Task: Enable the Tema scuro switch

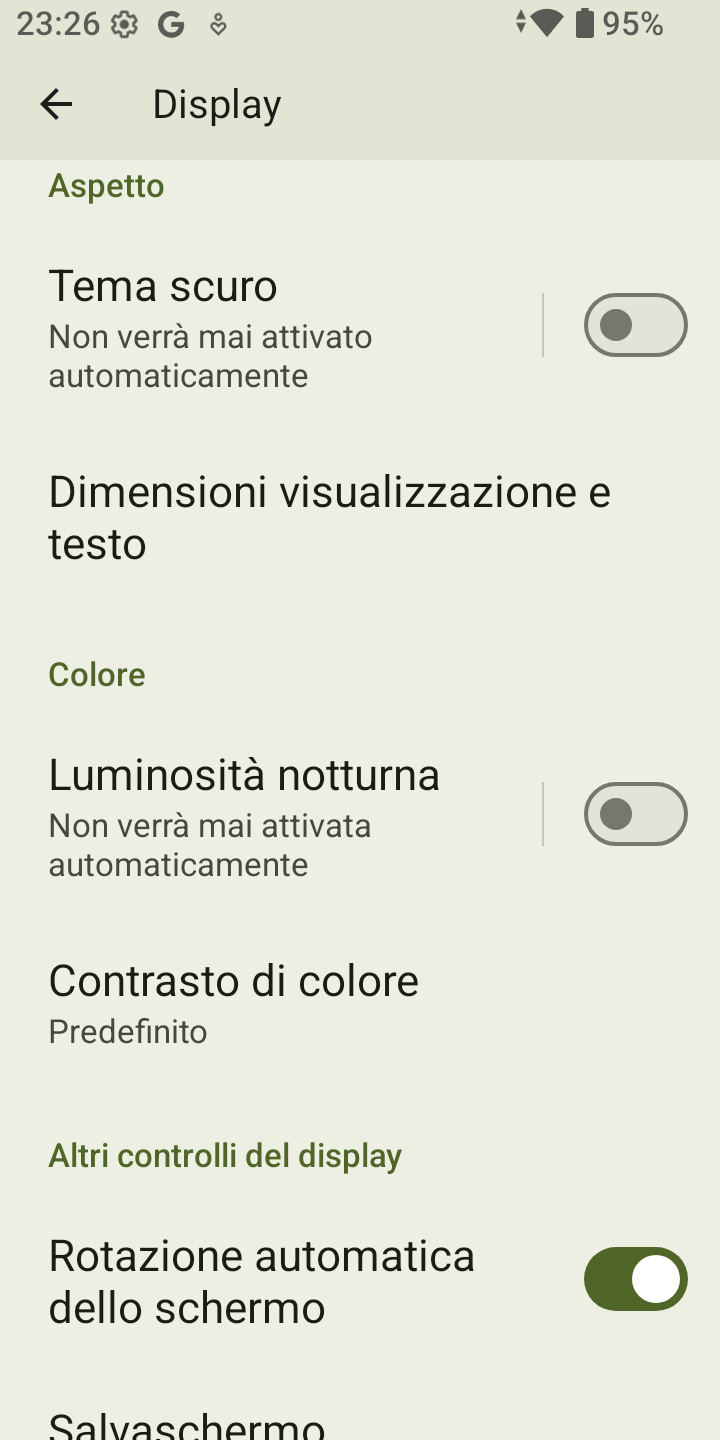Action: 635,325
